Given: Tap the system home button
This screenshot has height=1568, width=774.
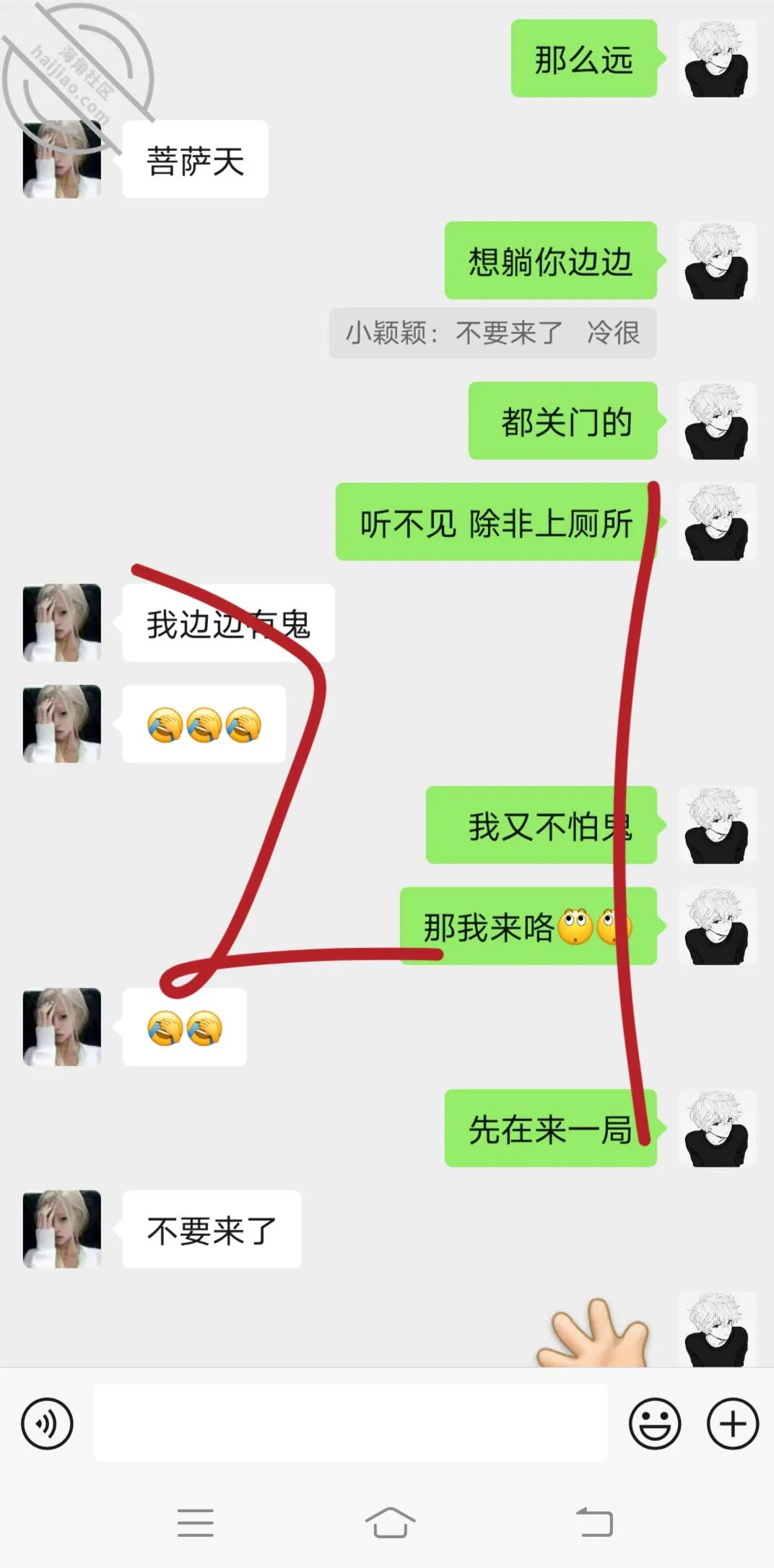Looking at the screenshot, I should pos(390,1523).
